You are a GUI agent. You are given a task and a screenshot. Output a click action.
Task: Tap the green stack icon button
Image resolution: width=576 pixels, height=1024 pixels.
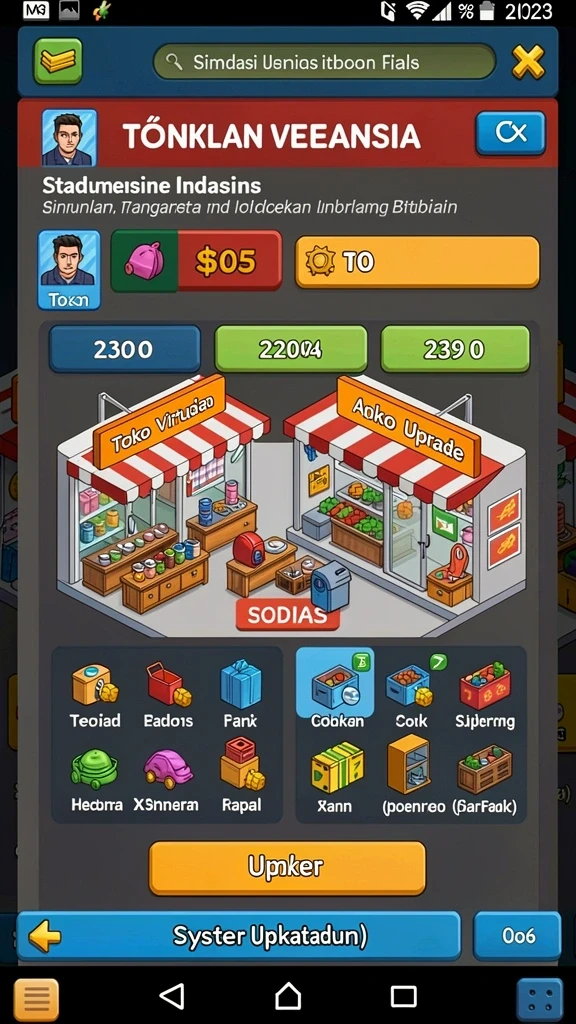point(57,62)
